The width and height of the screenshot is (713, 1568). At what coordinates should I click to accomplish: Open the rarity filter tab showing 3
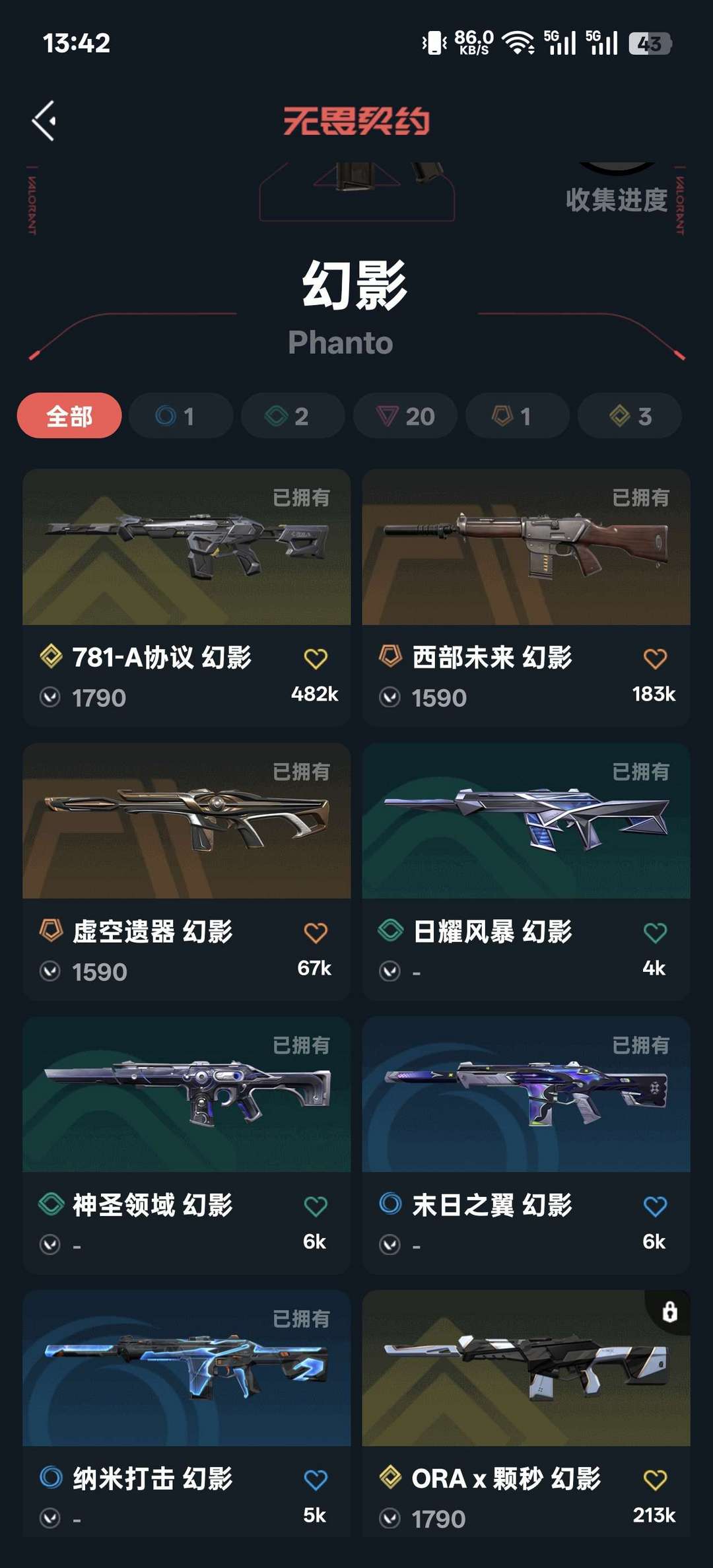(x=628, y=415)
